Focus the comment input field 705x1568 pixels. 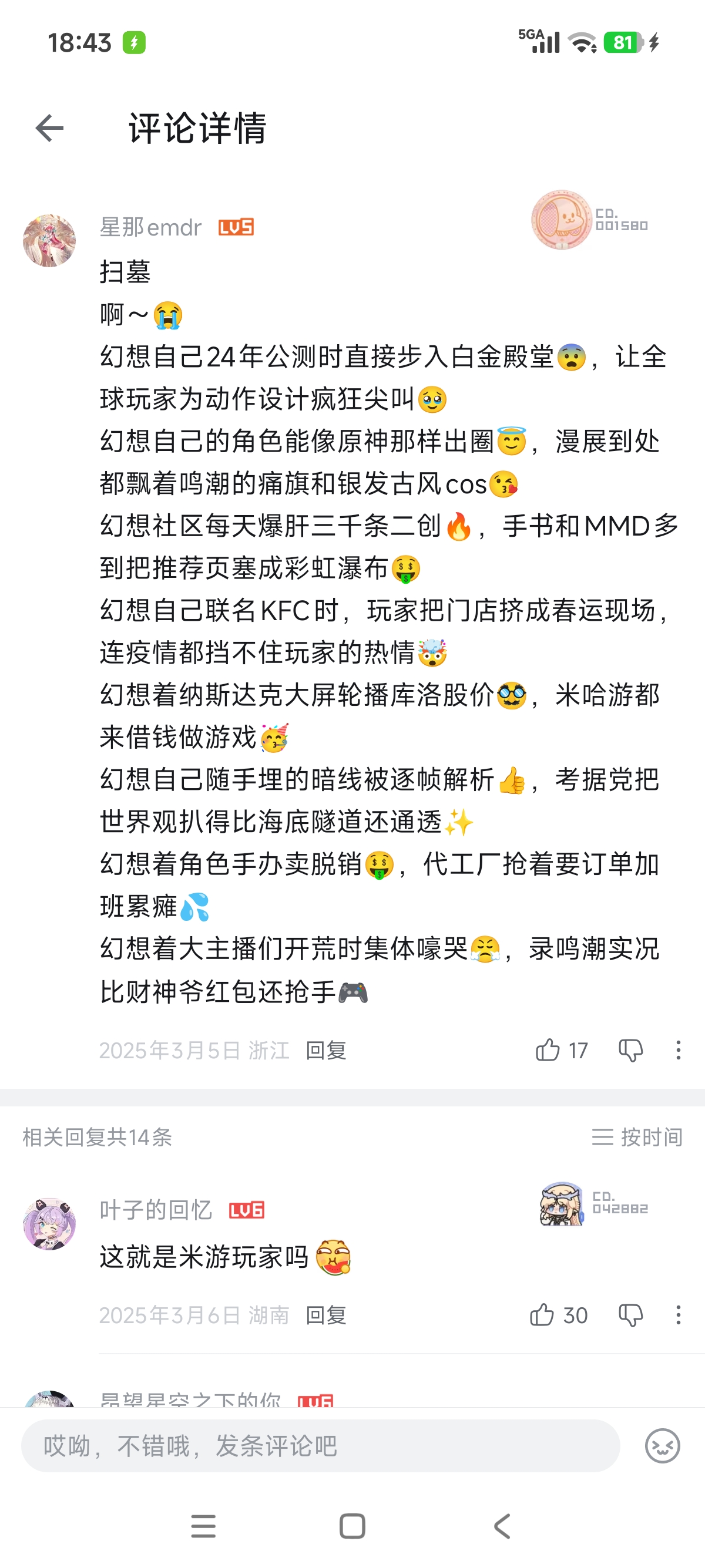(x=320, y=1446)
